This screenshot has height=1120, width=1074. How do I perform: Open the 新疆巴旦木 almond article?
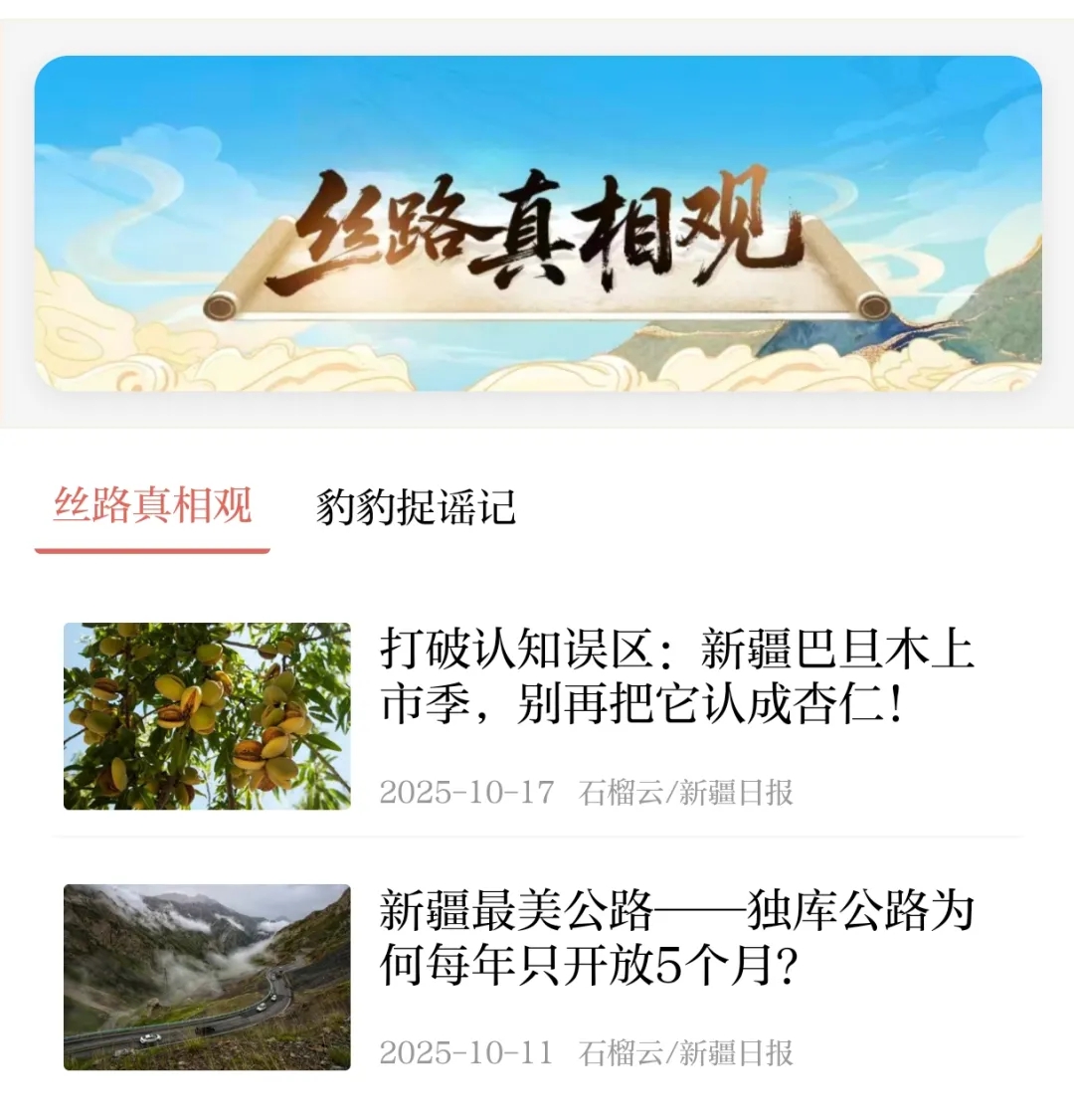pyautogui.click(x=676, y=676)
